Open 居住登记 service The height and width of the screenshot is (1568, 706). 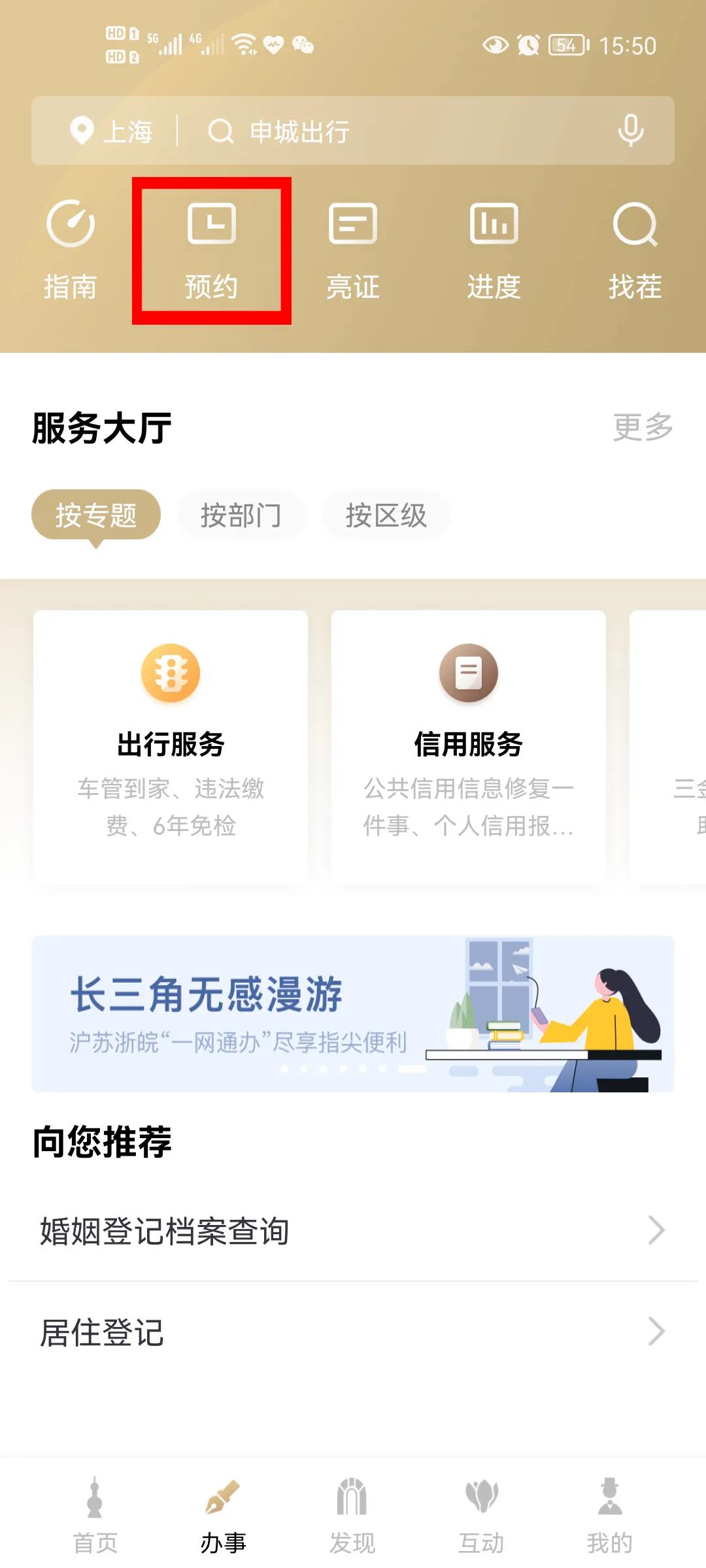(353, 1333)
